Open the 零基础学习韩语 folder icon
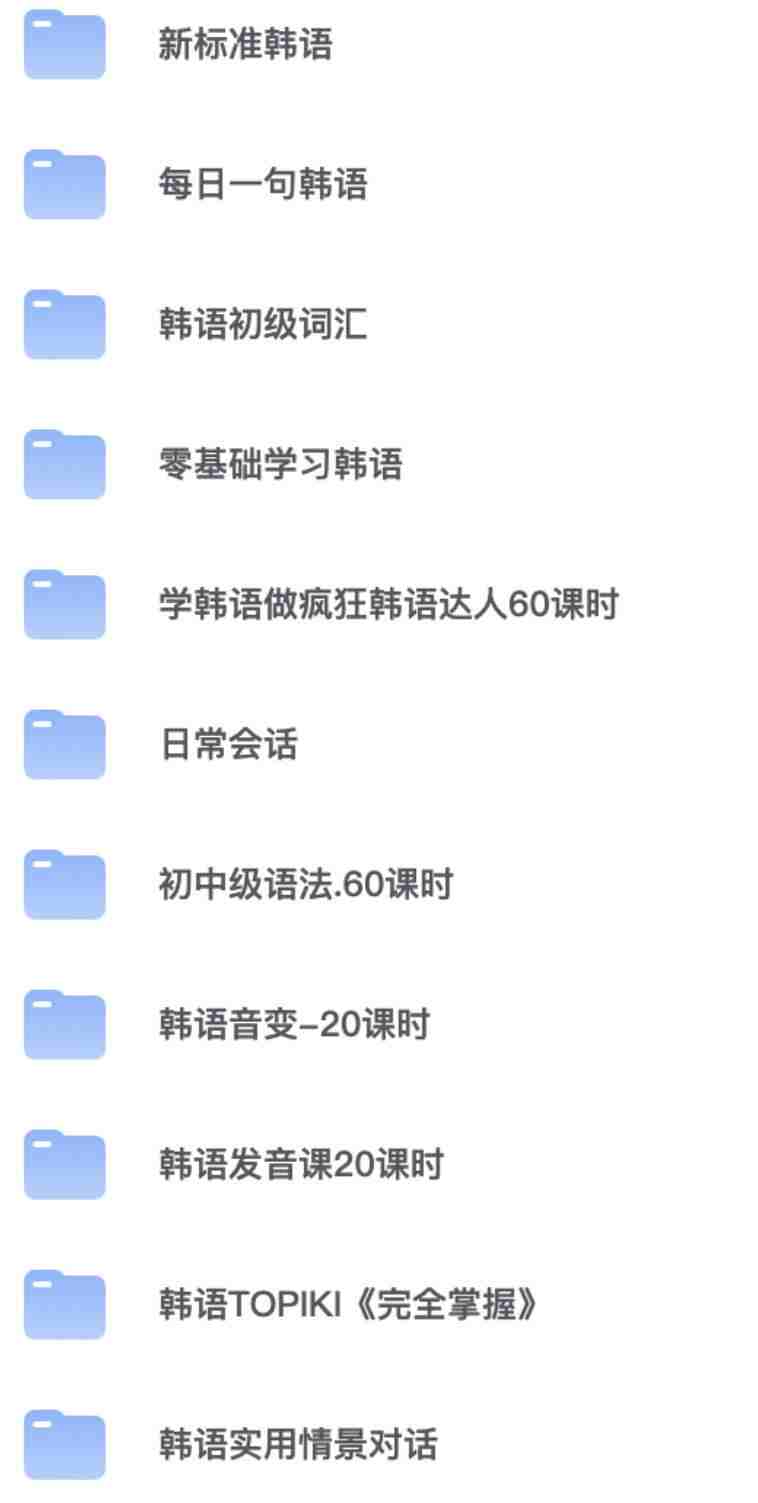The width and height of the screenshot is (758, 1503). pos(64,465)
